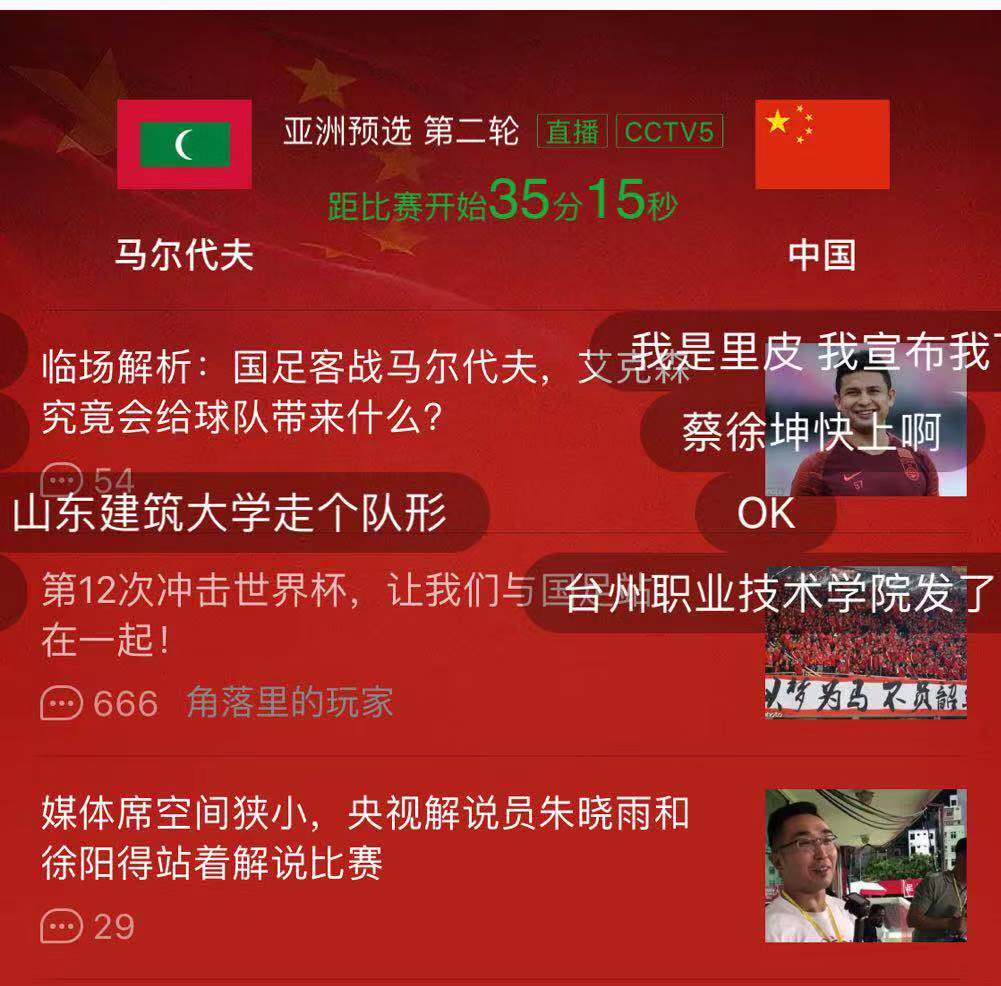Viewport: 1001px width, 986px height.
Task: Open the 中国 team flag
Action: [x=822, y=145]
